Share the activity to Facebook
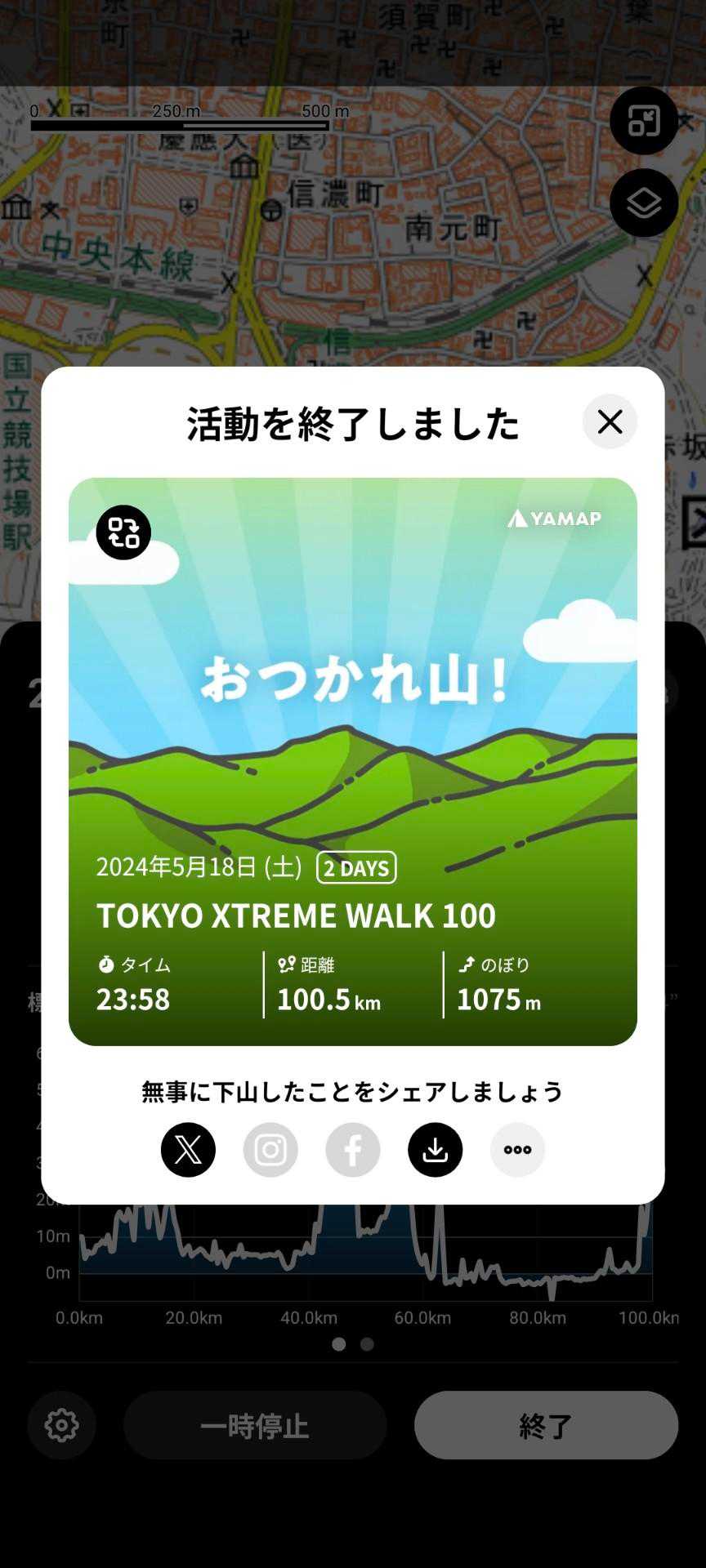The width and height of the screenshot is (706, 1568). click(353, 1150)
